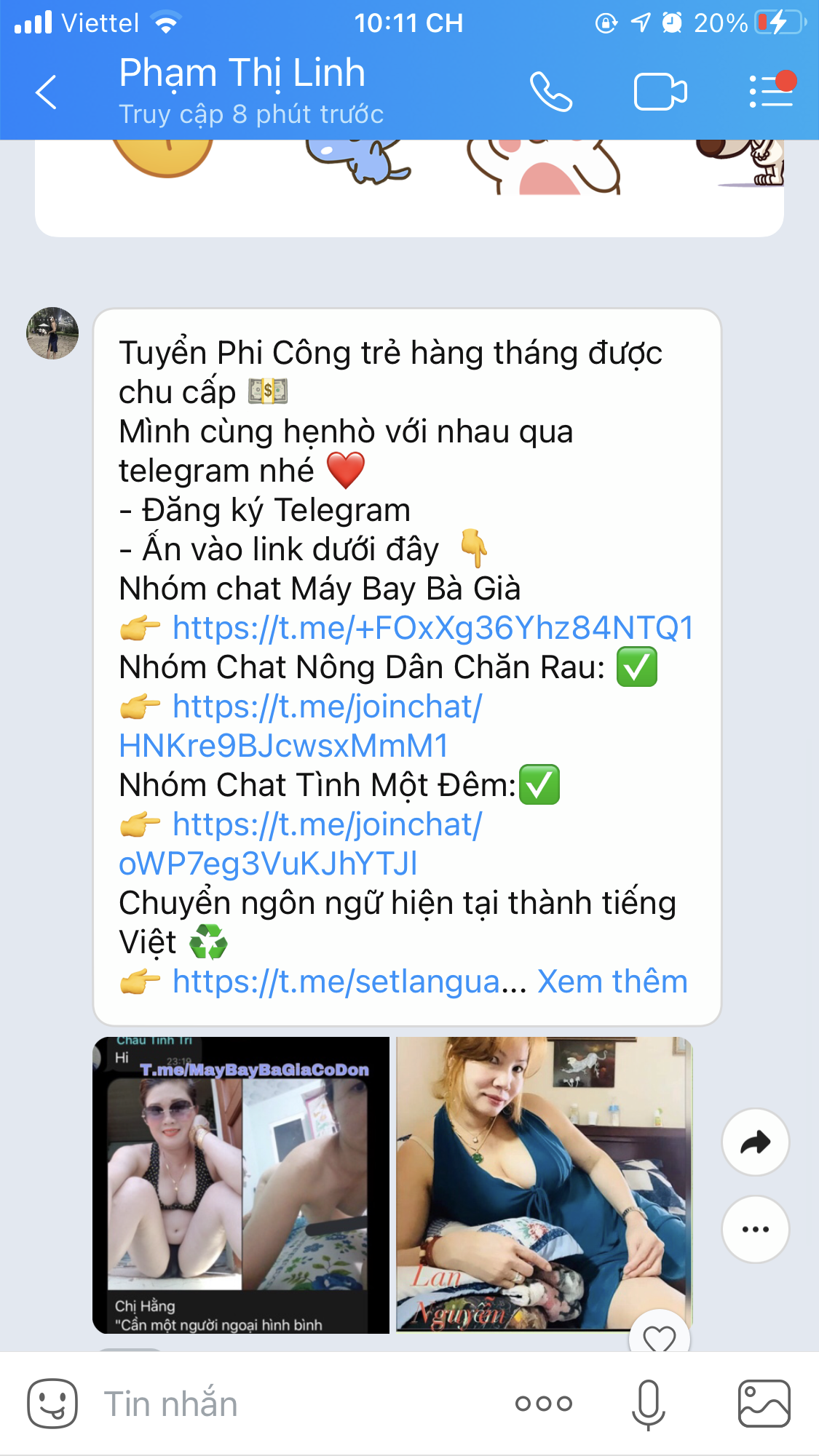
Task: Record a voice message
Action: click(x=648, y=1404)
